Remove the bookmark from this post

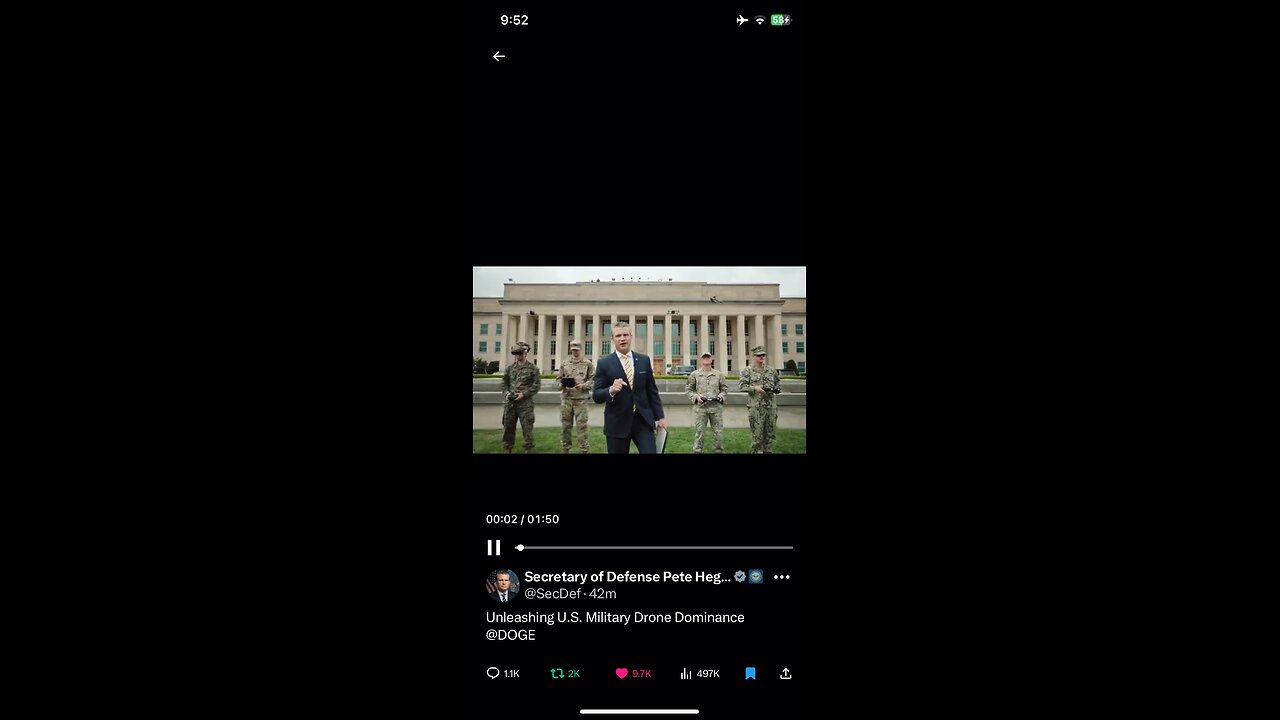pos(750,674)
